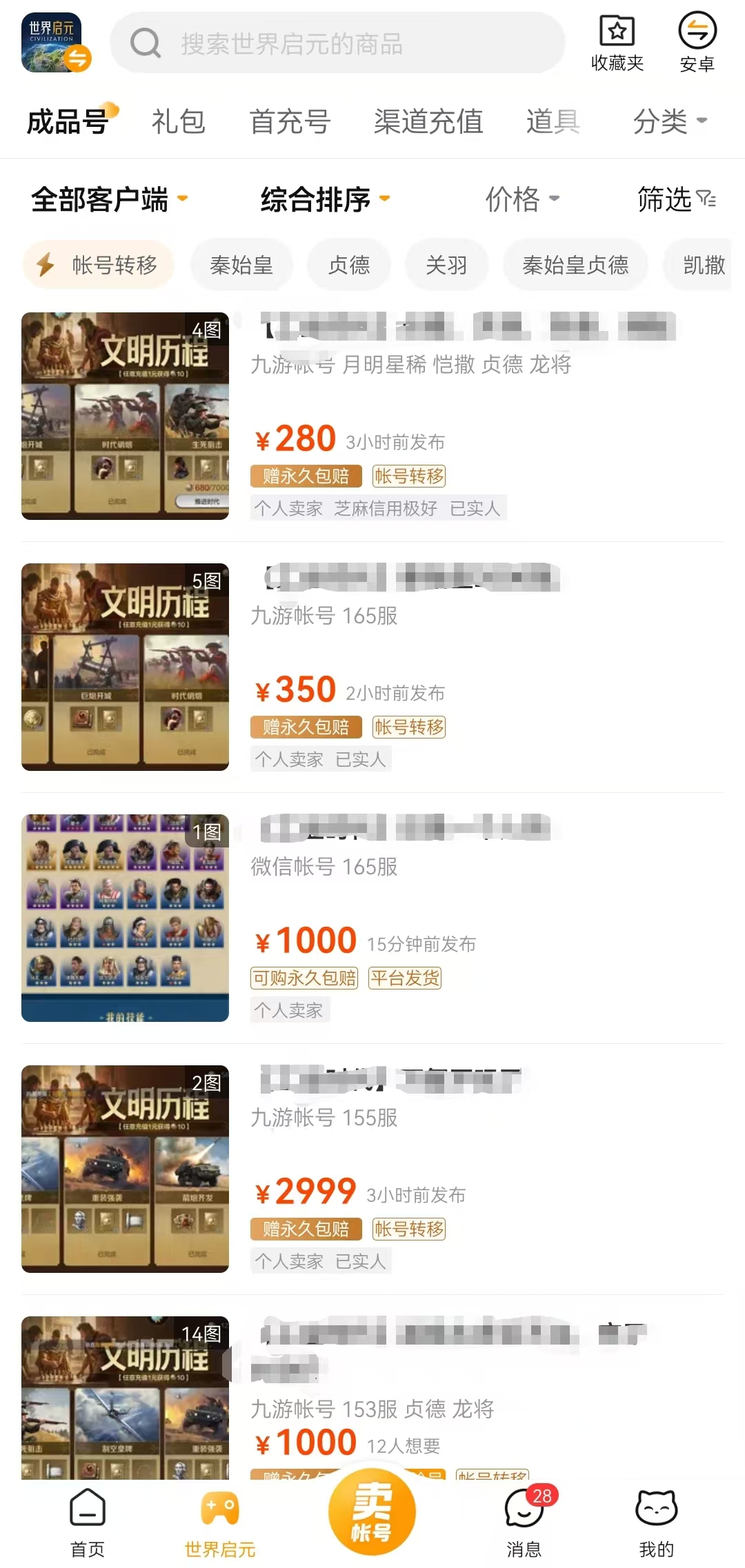Switch to the 首充号 tab
This screenshot has width=745, height=1568.
tap(290, 122)
